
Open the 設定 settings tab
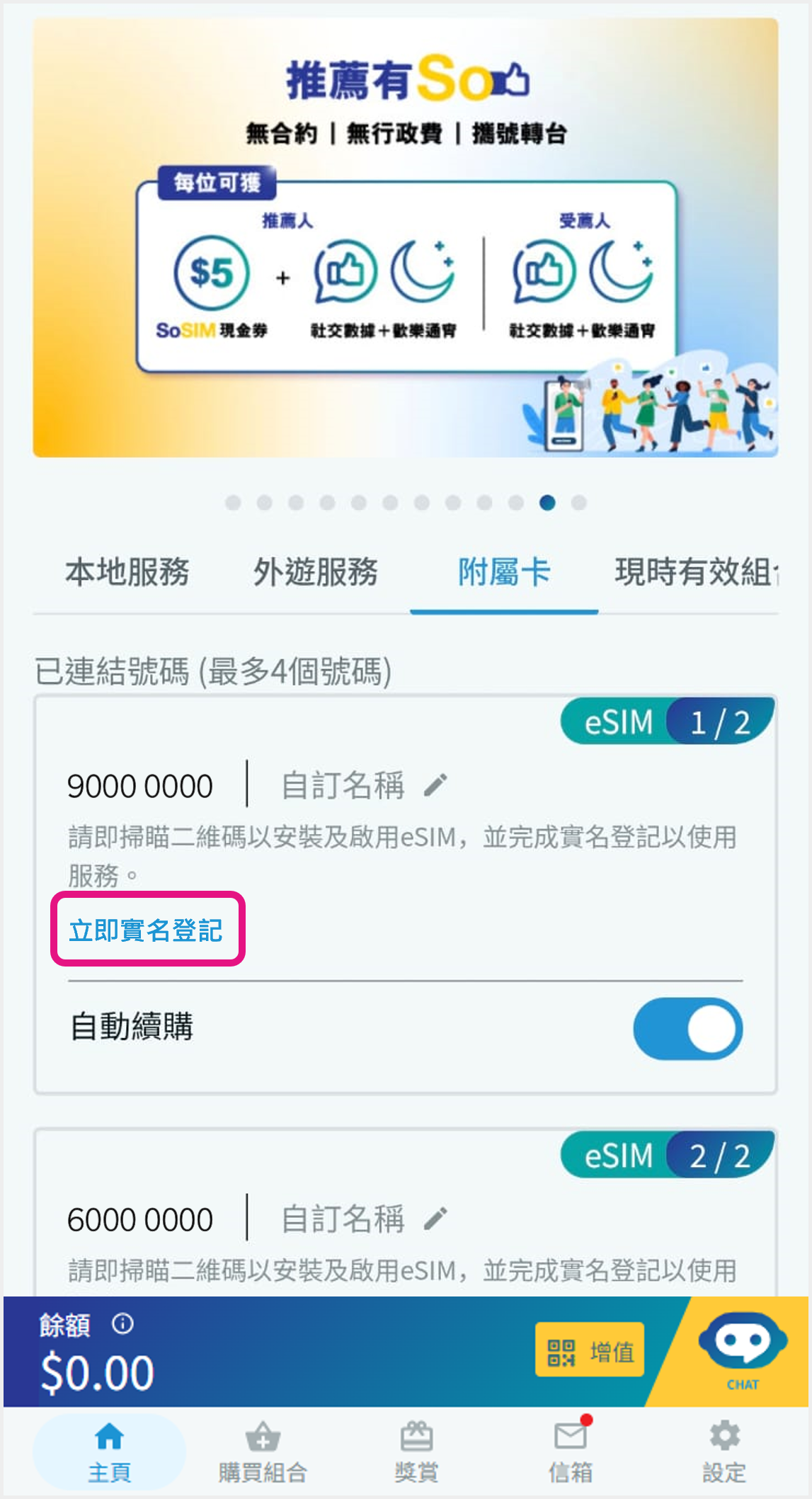[x=724, y=1452]
